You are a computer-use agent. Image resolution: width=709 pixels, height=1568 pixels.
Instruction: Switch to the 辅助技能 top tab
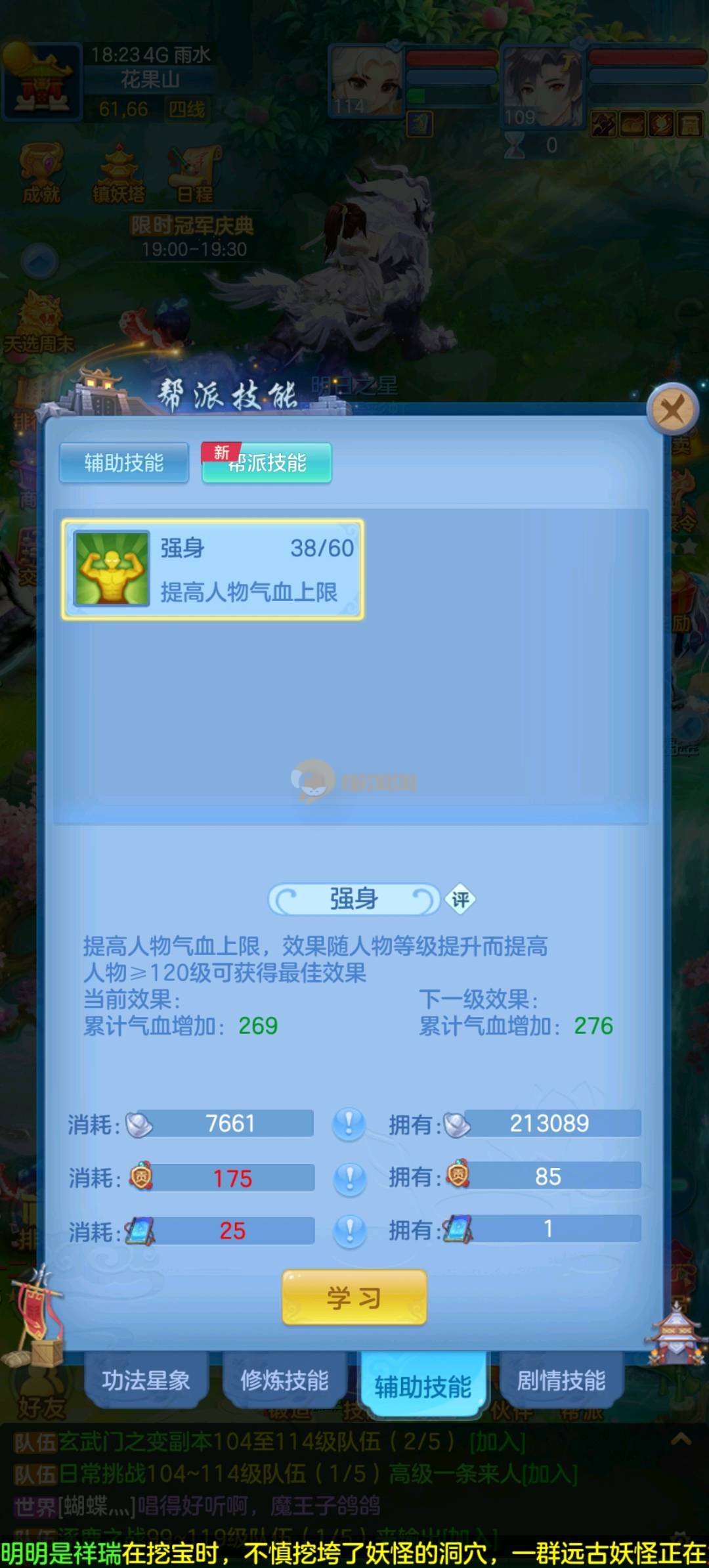click(x=123, y=463)
